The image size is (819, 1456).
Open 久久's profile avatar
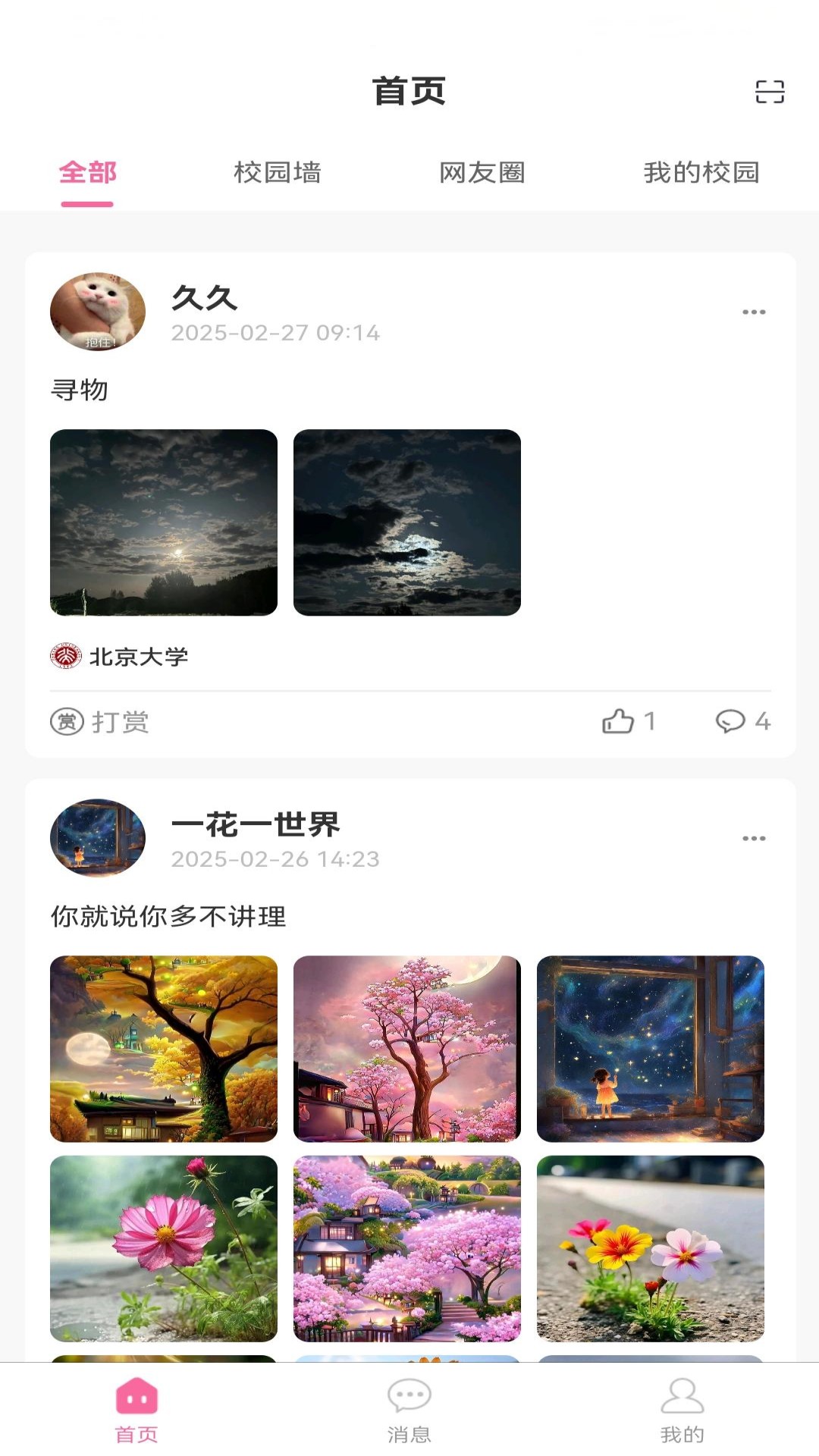[x=98, y=312]
